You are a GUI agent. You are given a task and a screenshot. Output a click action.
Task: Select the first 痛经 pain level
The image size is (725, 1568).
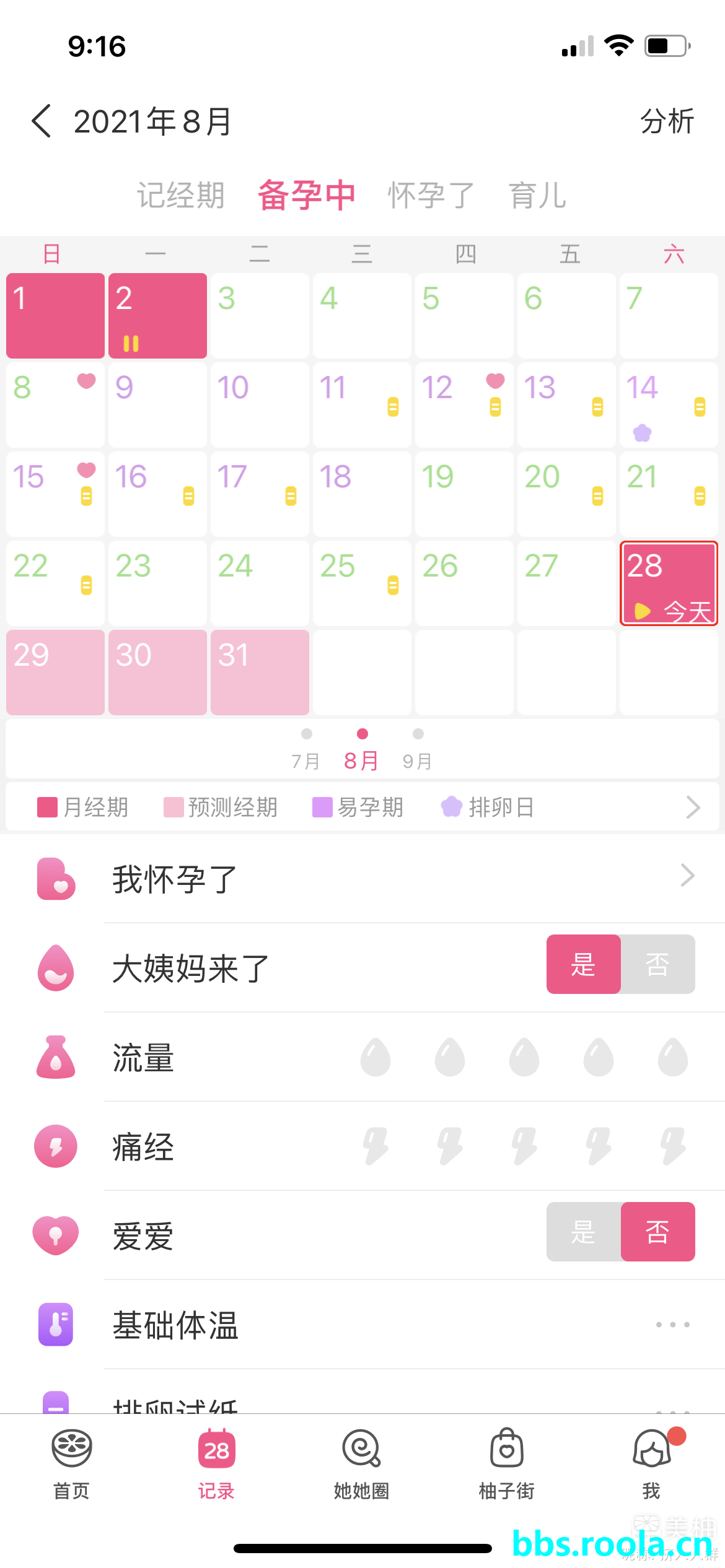click(x=376, y=1146)
